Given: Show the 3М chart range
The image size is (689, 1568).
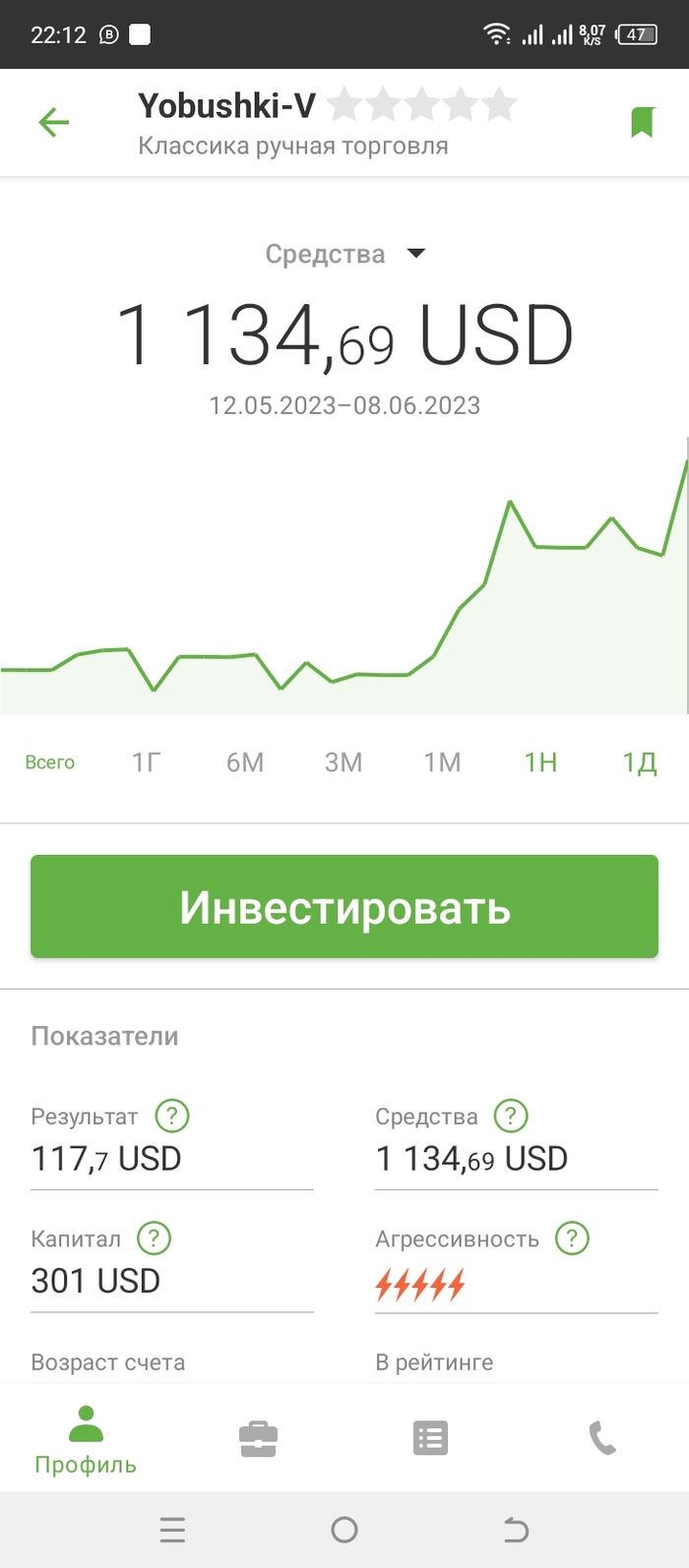Looking at the screenshot, I should (x=344, y=762).
